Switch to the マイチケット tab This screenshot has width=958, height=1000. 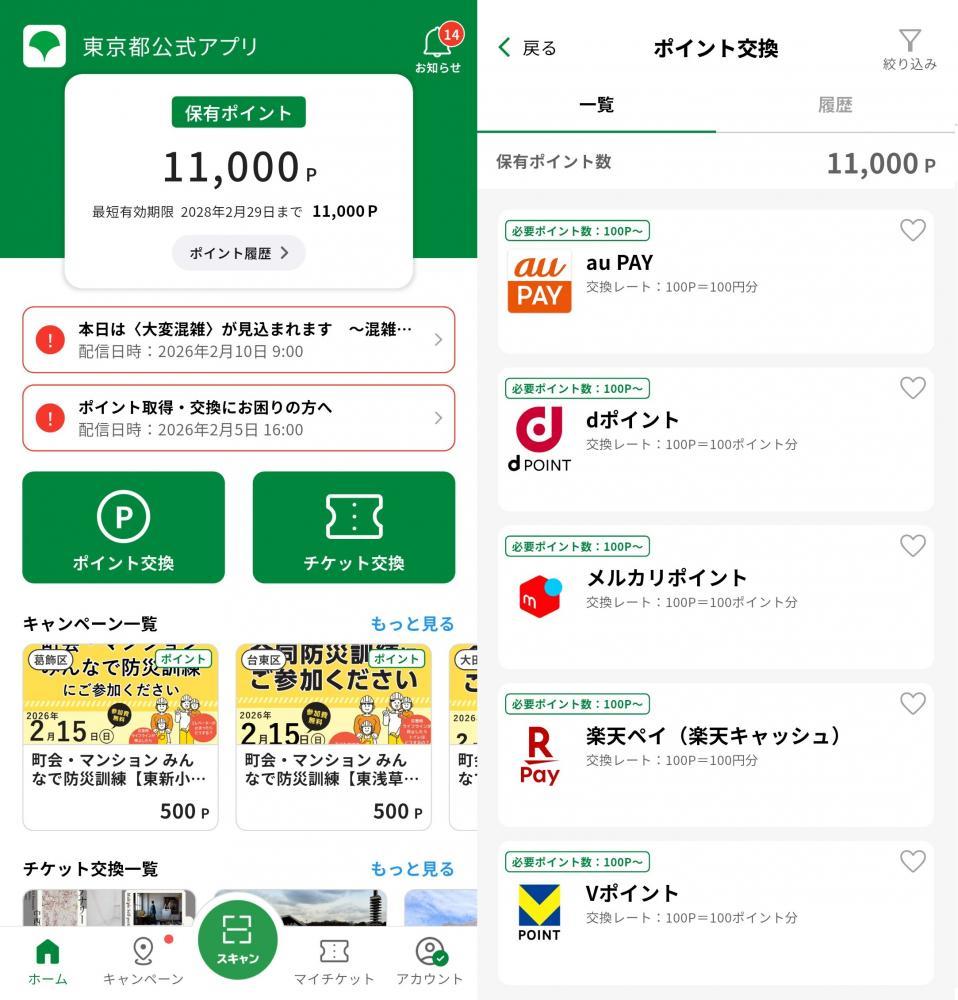334,961
